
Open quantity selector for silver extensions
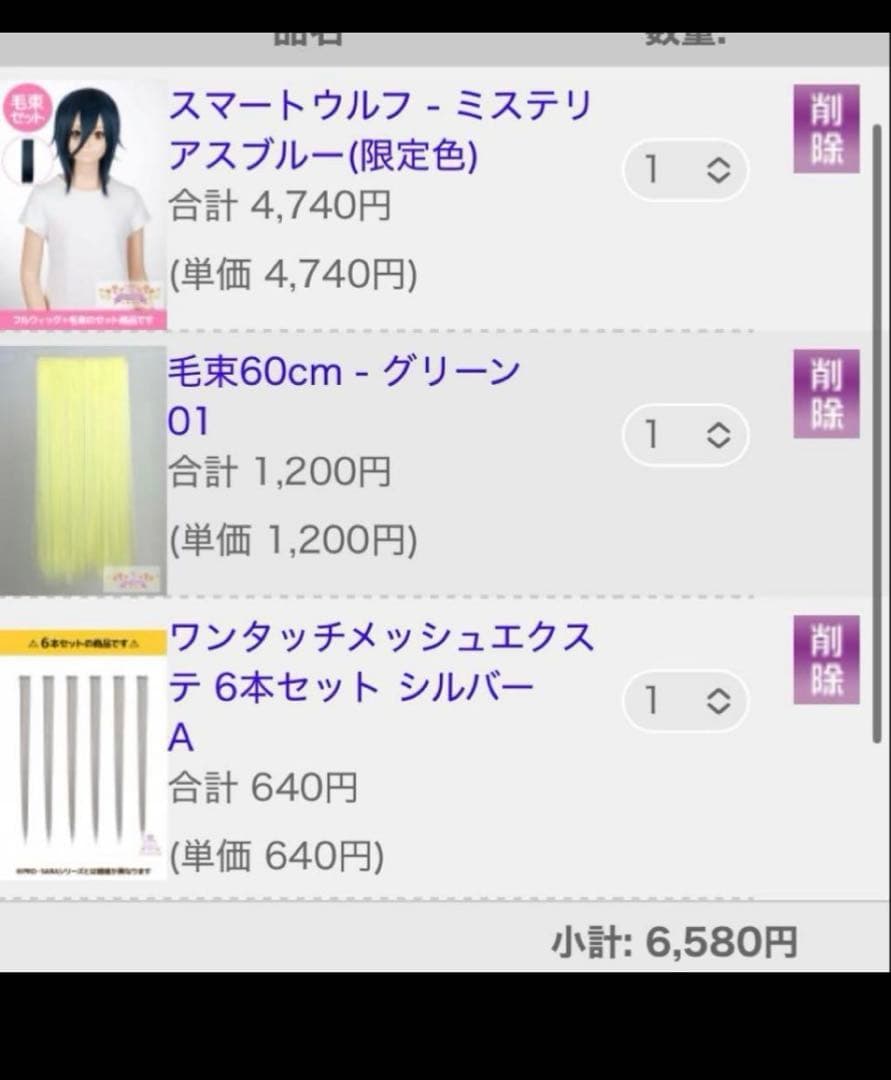coord(685,701)
